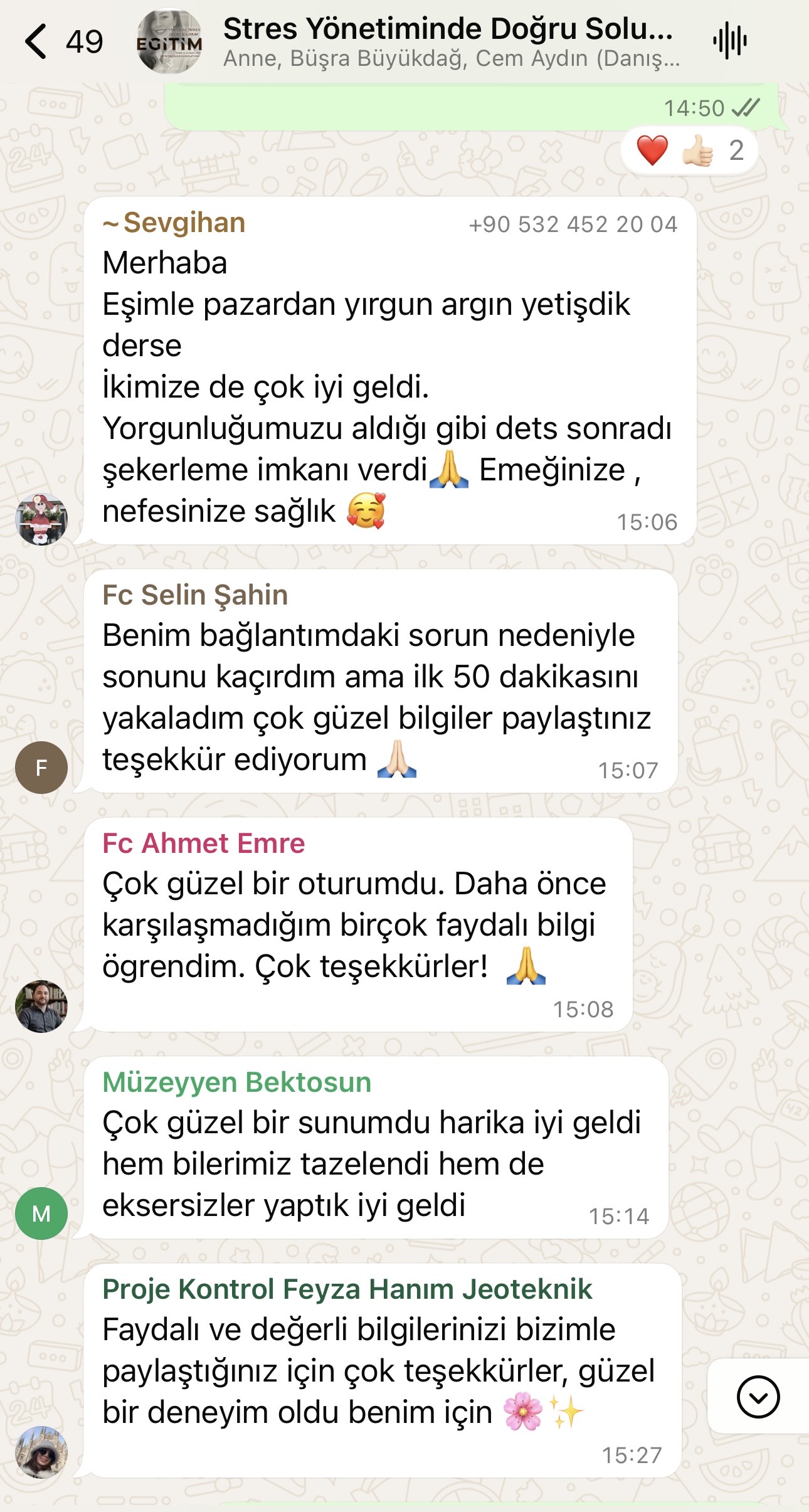Open Sevgihan's profile avatar
This screenshot has width=809, height=1512.
point(41,519)
